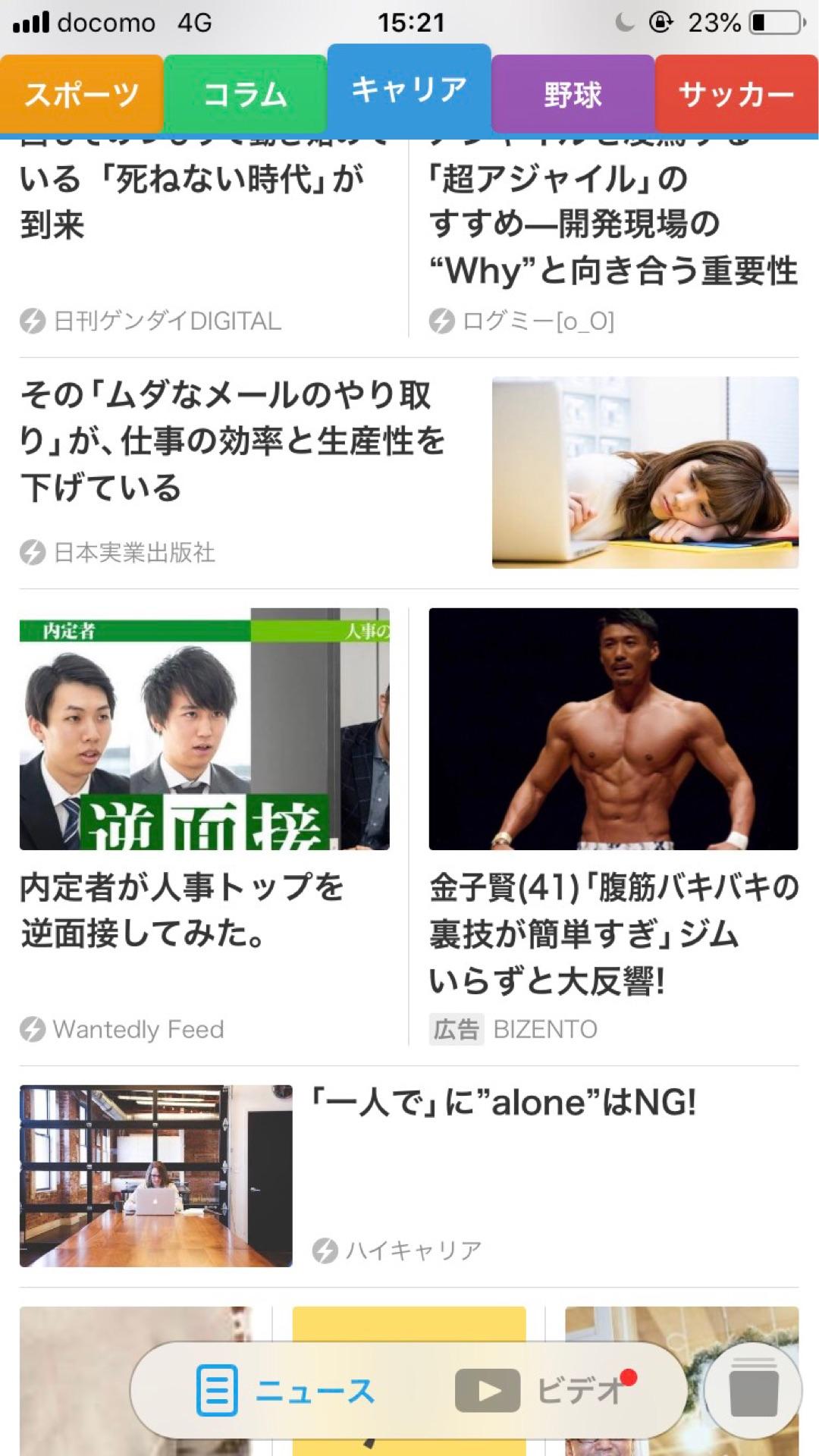The width and height of the screenshot is (819, 1456).
Task: Switch to the ニュース view
Action: click(x=287, y=1391)
